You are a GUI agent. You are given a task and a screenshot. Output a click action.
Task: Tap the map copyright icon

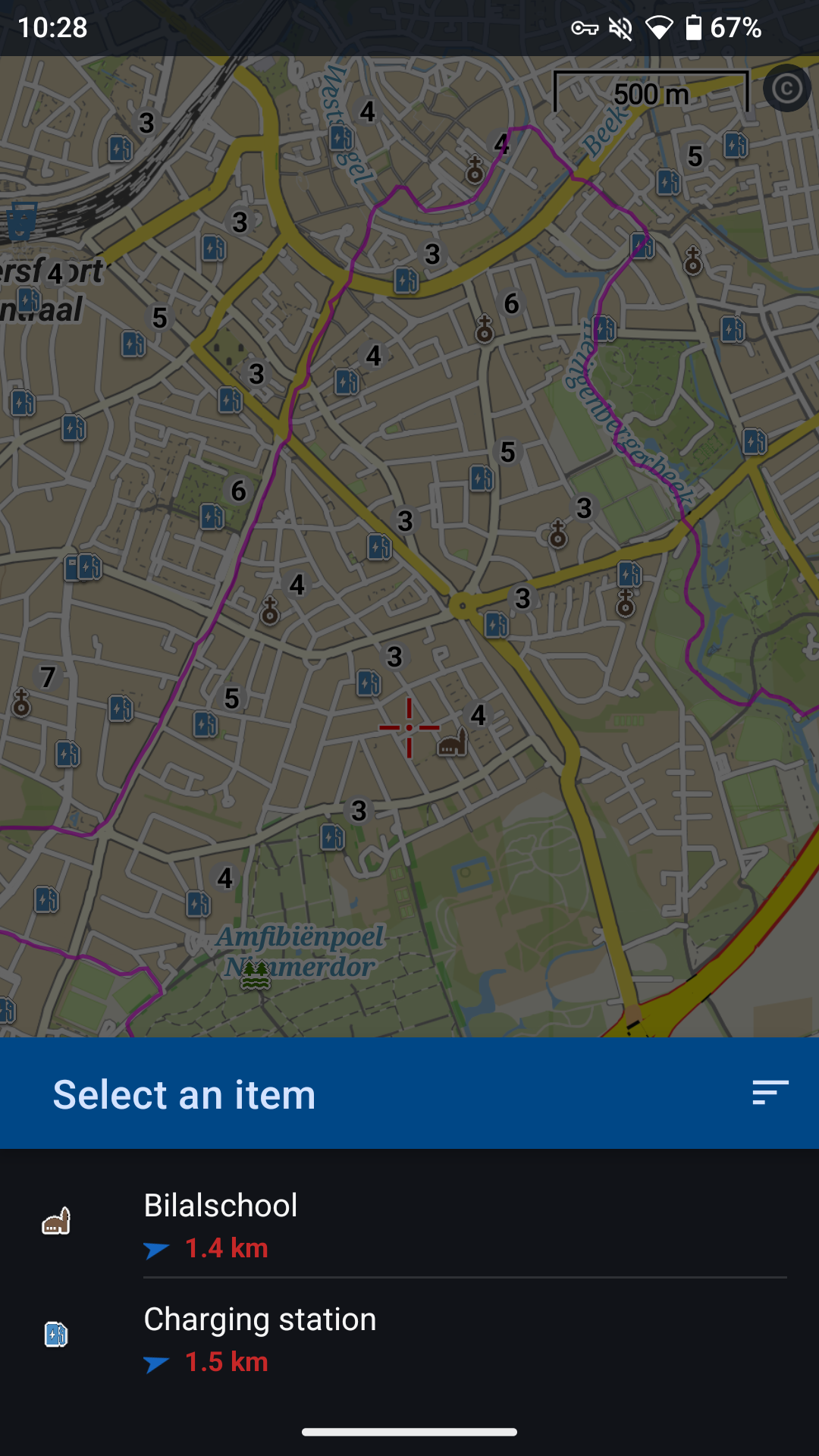786,89
